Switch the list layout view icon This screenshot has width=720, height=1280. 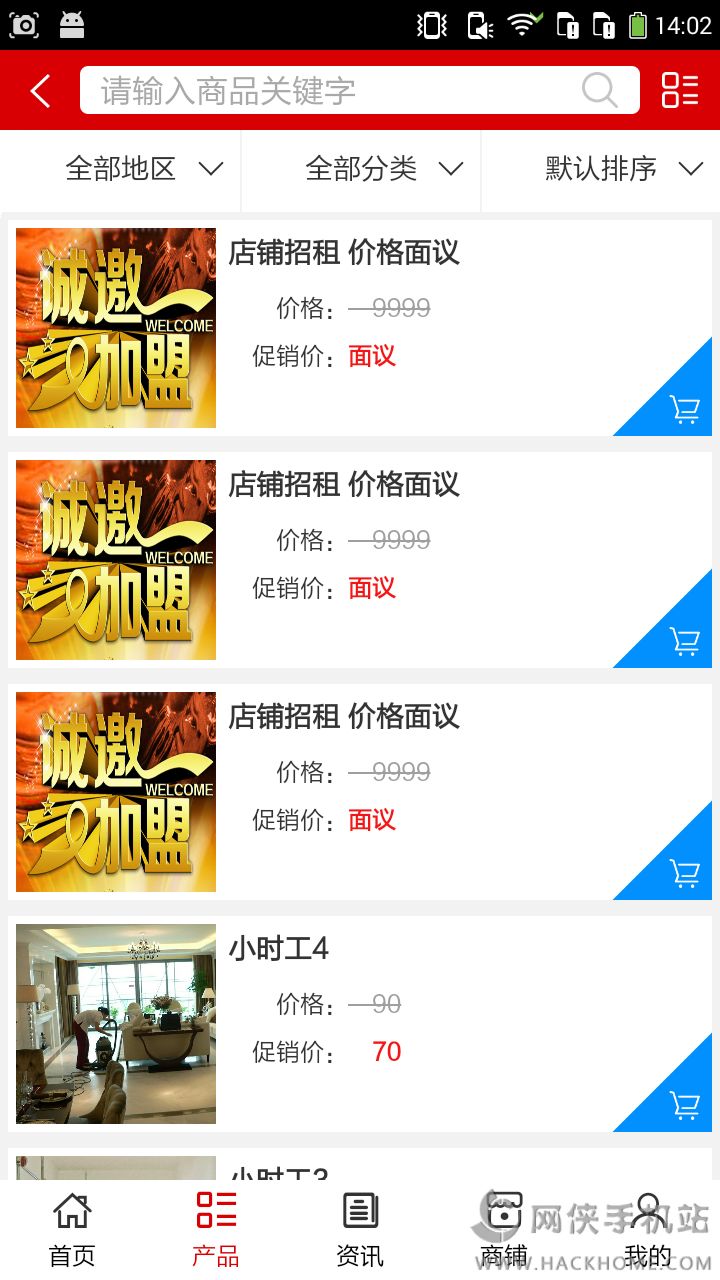click(680, 91)
